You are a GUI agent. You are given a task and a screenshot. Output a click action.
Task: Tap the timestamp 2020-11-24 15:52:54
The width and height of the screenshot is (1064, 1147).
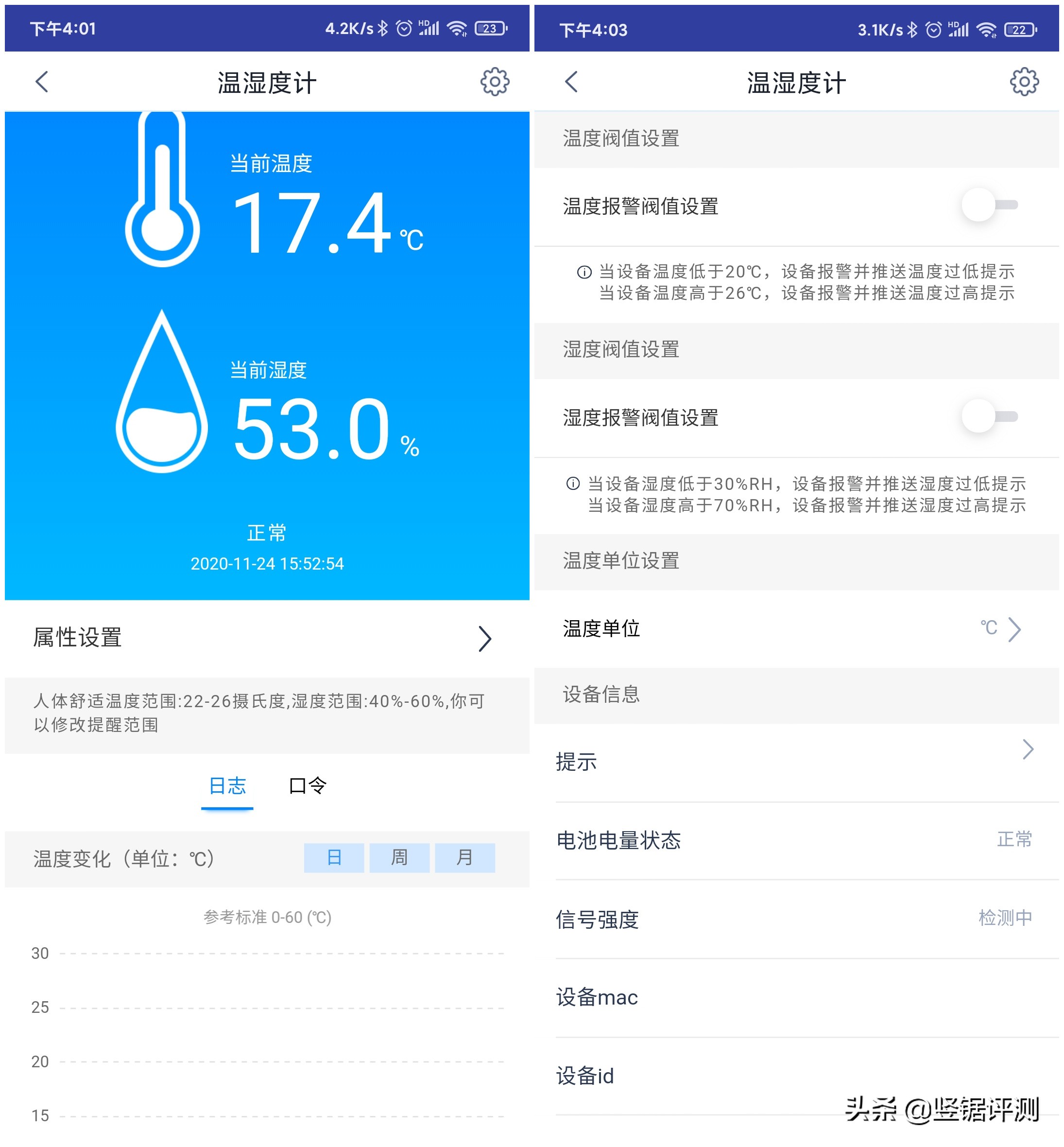267,564
